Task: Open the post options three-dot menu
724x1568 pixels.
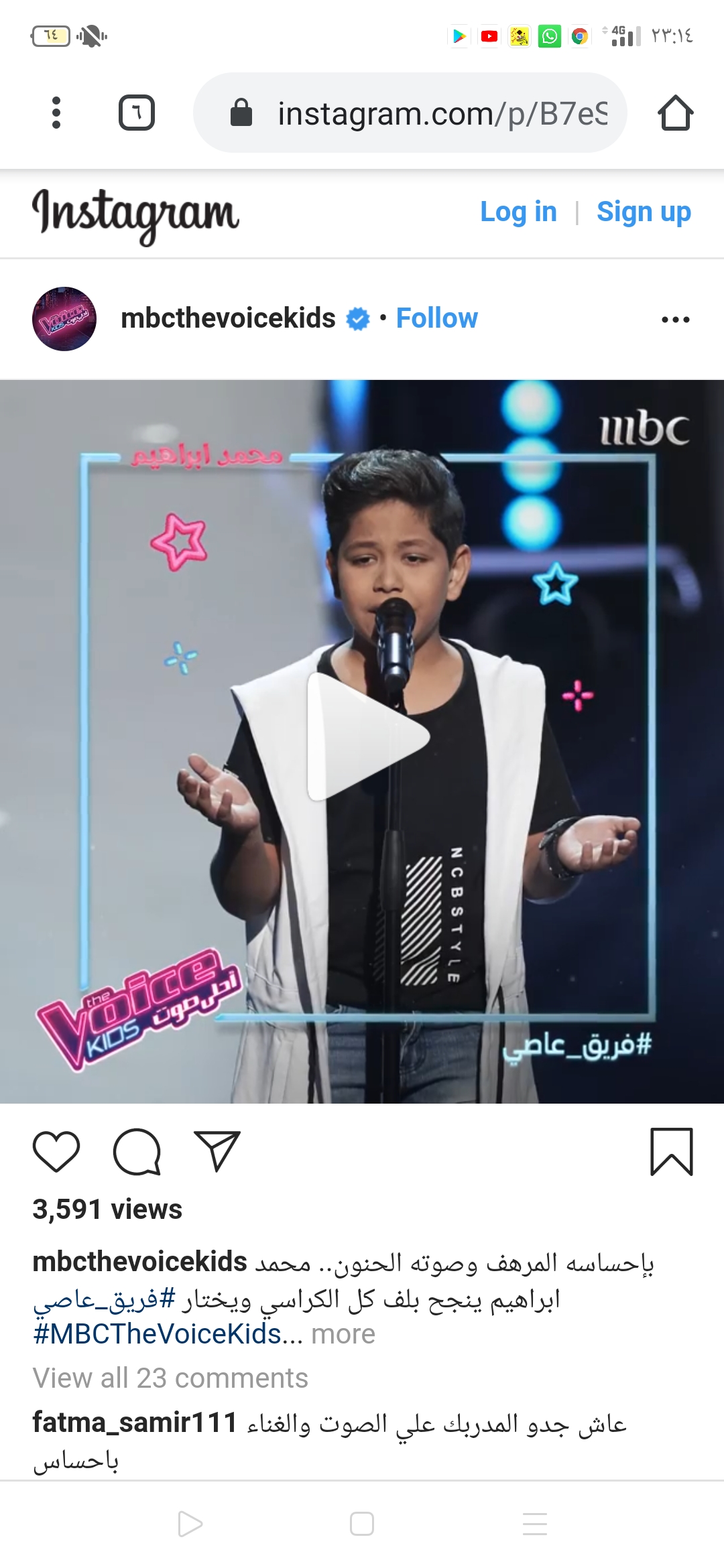Action: tap(675, 319)
